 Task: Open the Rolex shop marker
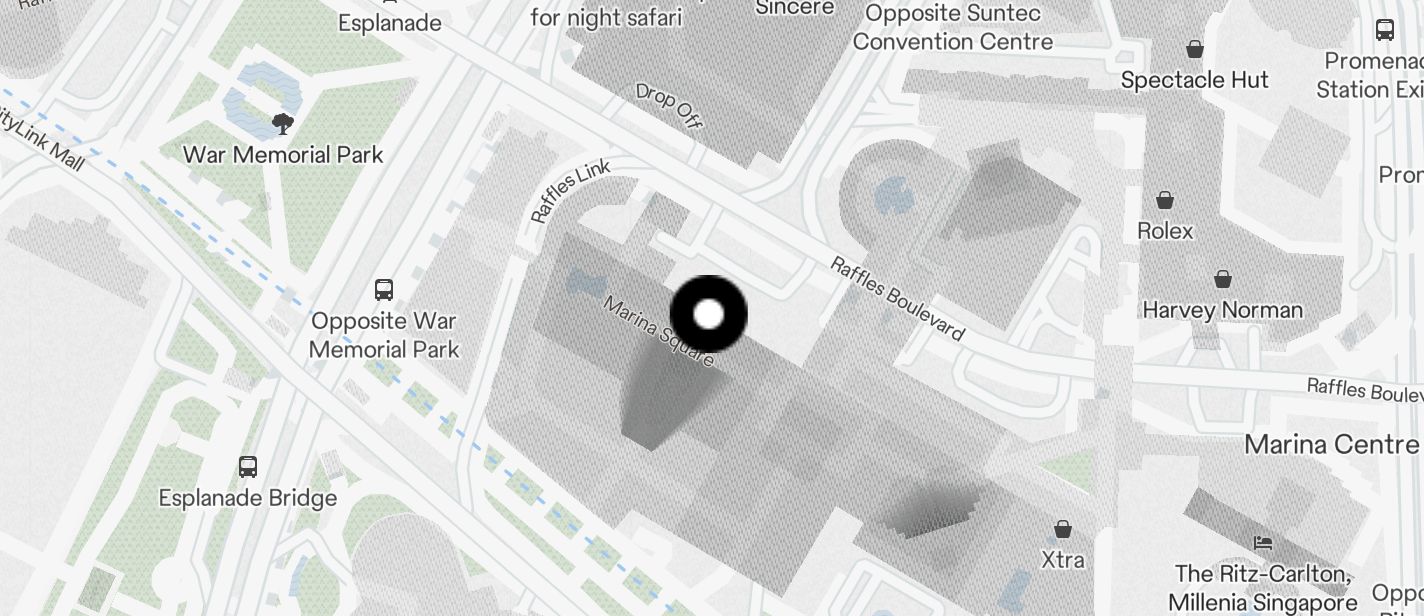click(x=1165, y=200)
